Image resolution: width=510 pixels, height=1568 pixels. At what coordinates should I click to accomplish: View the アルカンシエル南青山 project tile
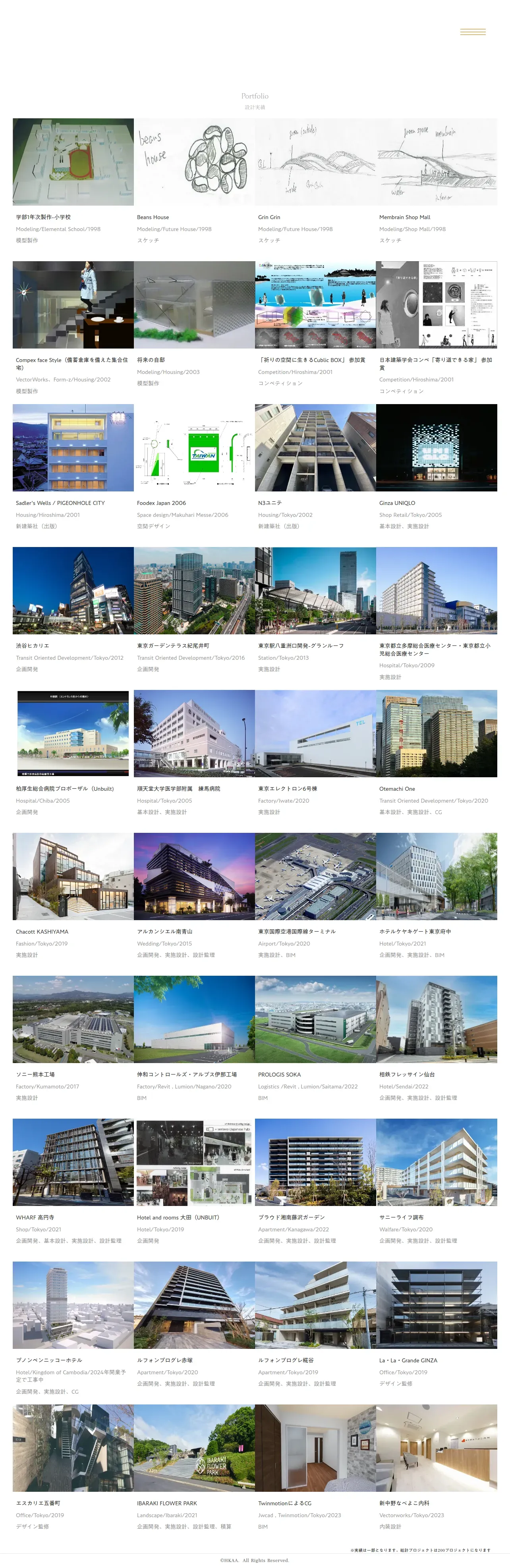tap(194, 876)
